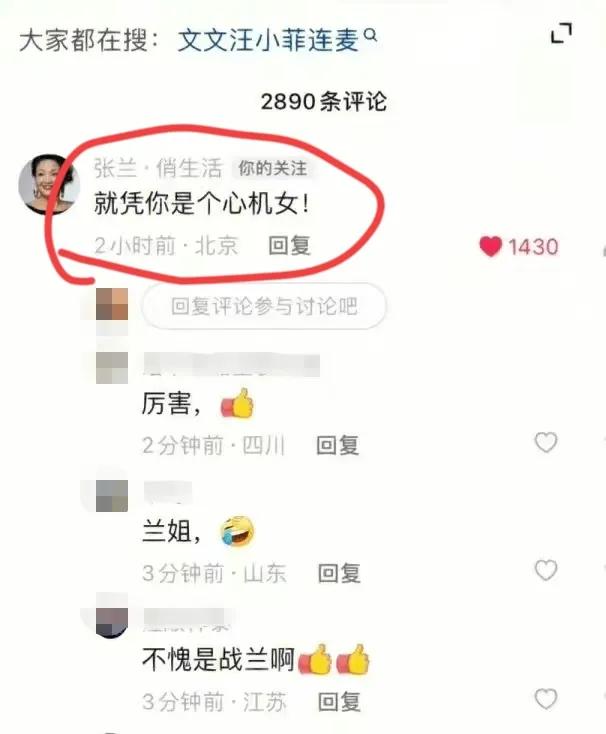
Task: Reply to the 不愧是战兰啊 comment
Action: pos(339,701)
